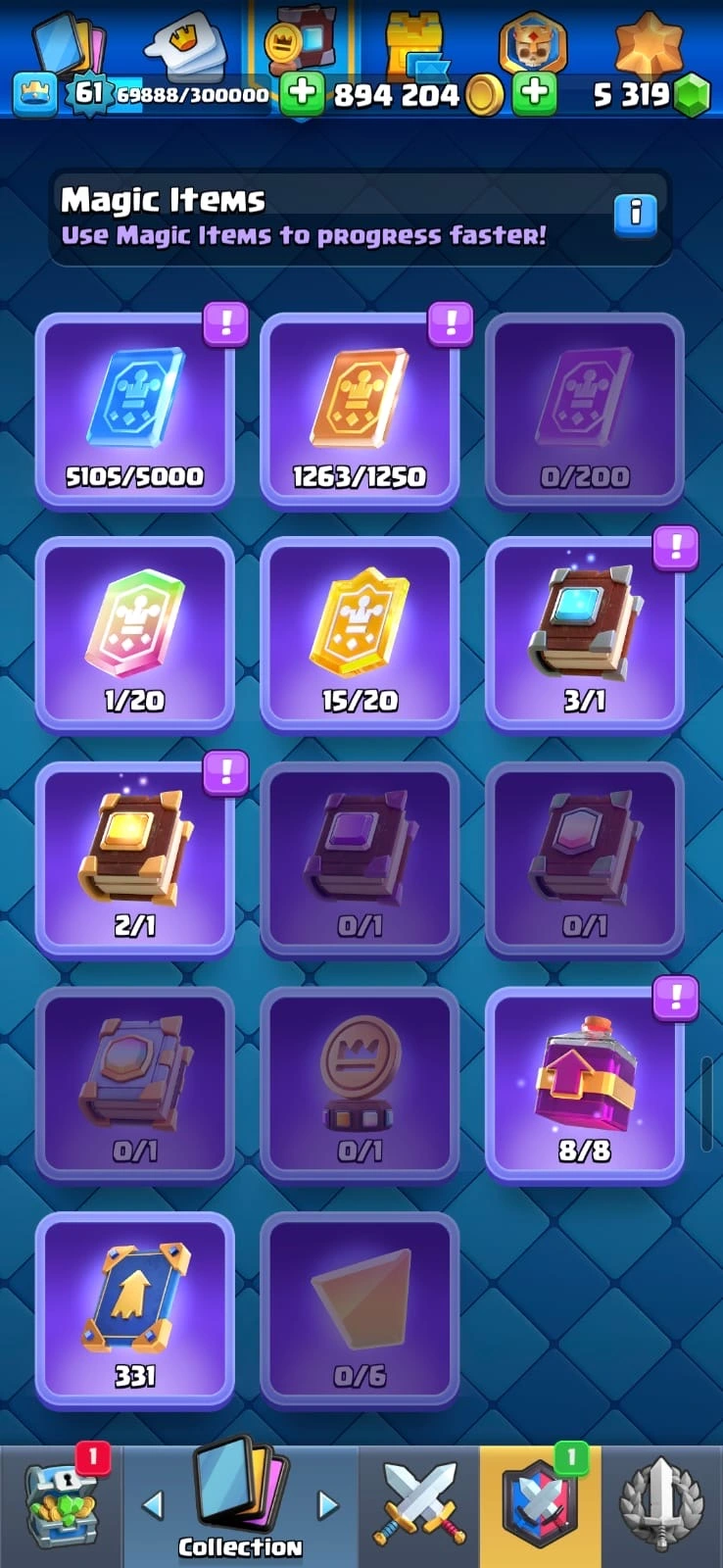Open the epic wild card 0/200
The width and height of the screenshot is (723, 1568).
click(x=585, y=411)
